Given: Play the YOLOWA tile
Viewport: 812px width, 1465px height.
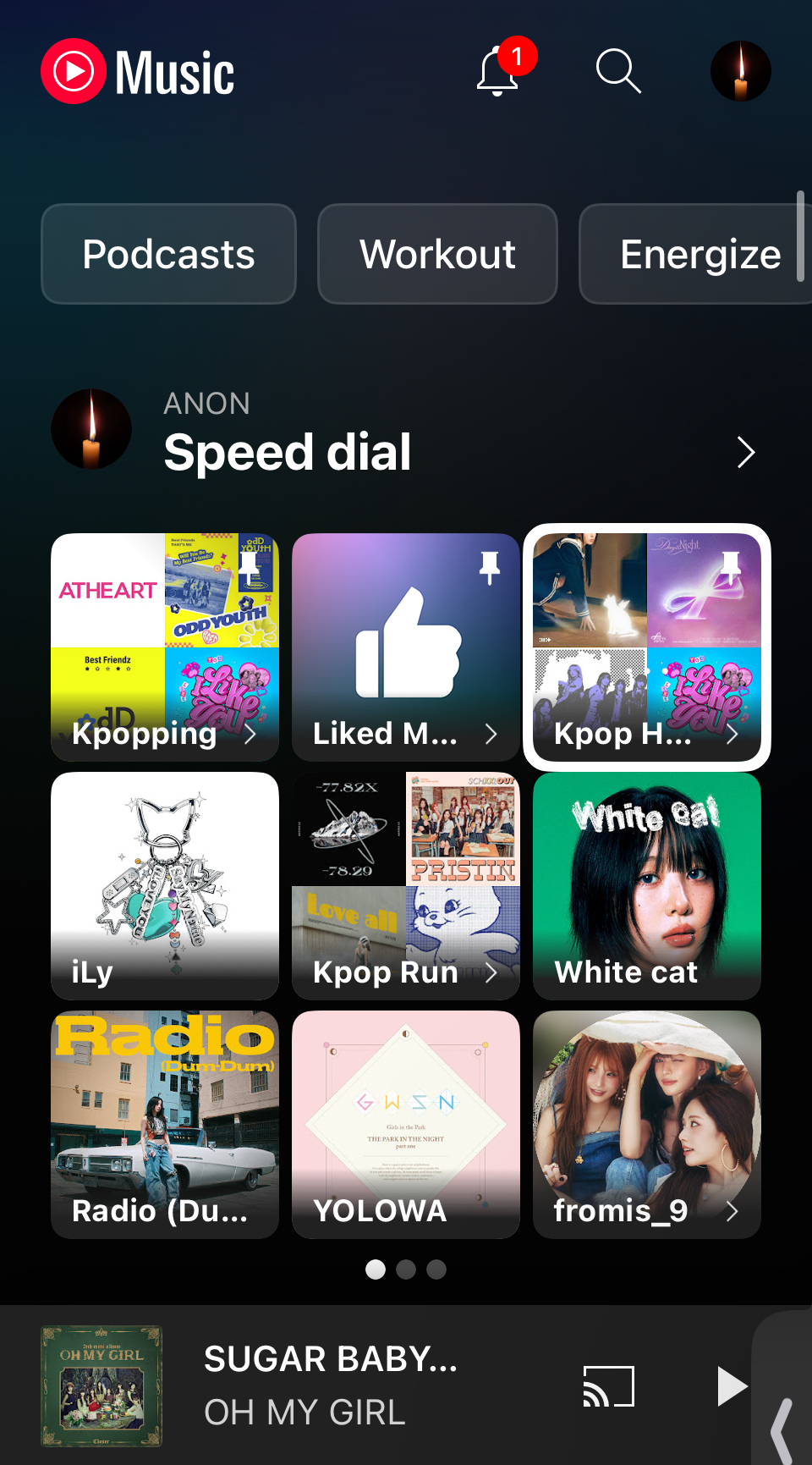Looking at the screenshot, I should pos(406,1125).
